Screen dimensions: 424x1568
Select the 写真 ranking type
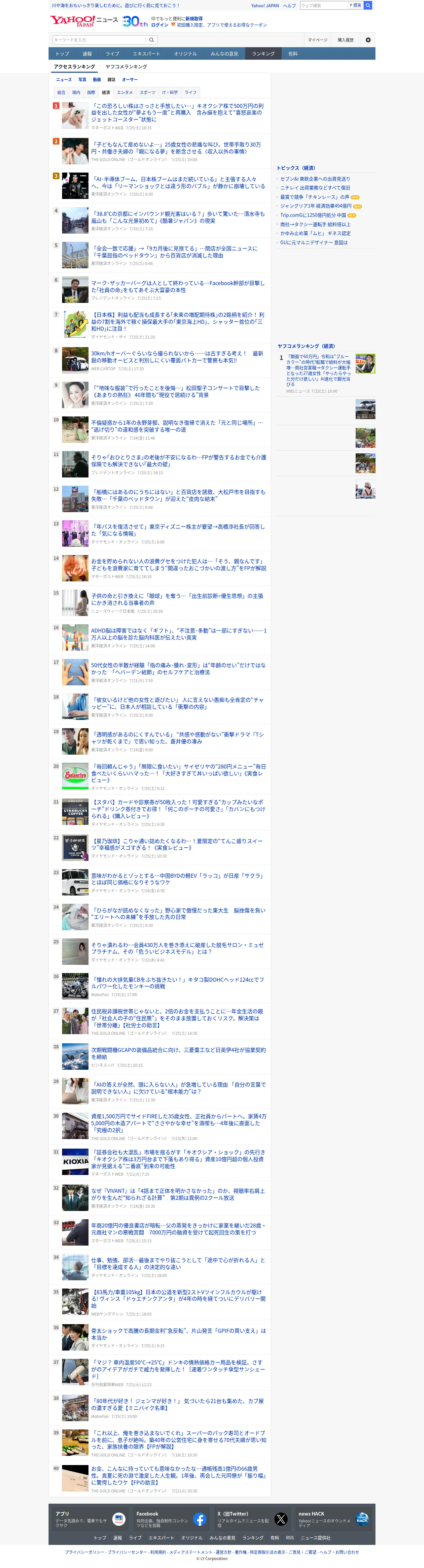pos(82,80)
